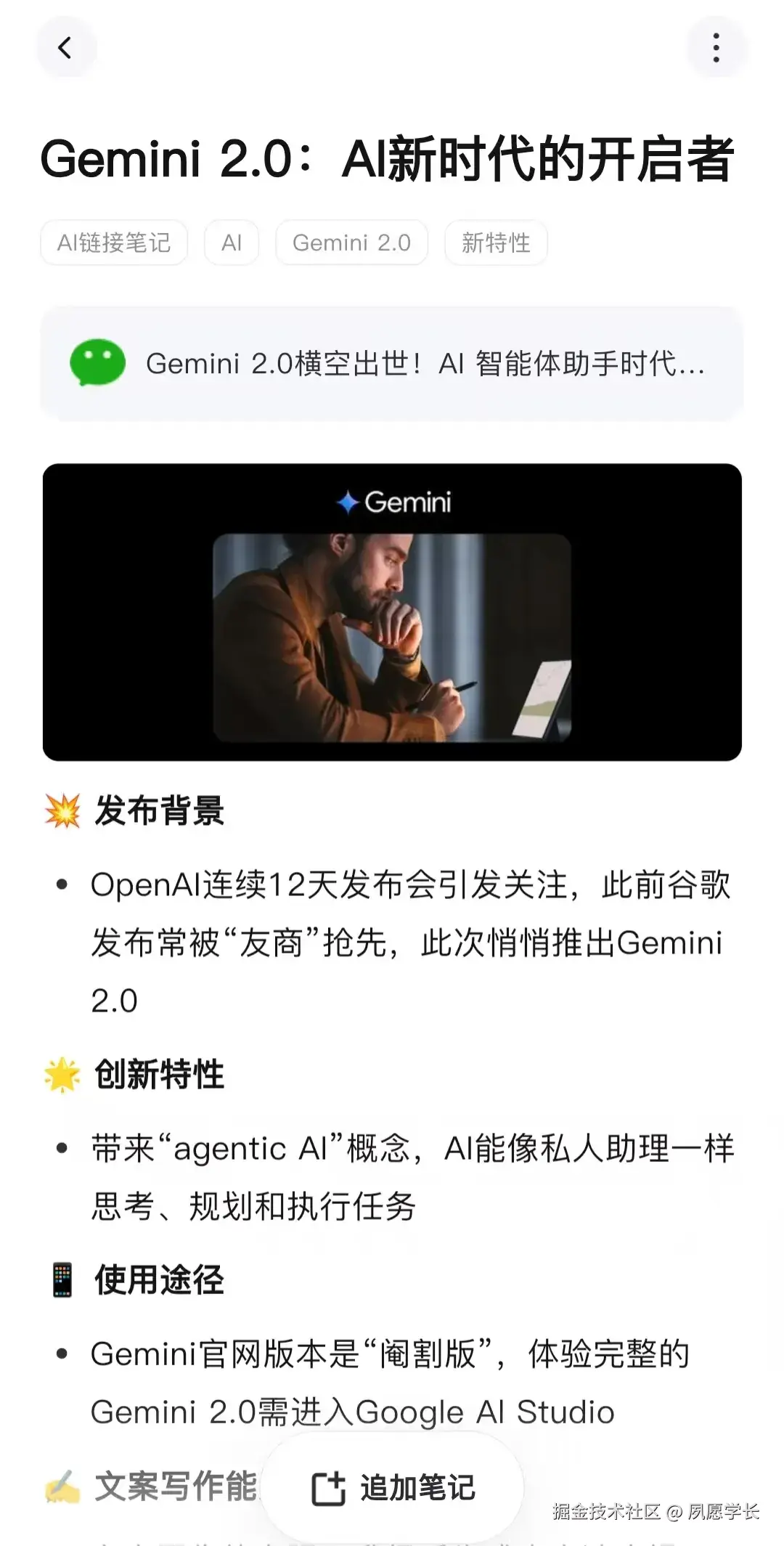Tap the 💥 emoji beside 发布背景

click(64, 812)
